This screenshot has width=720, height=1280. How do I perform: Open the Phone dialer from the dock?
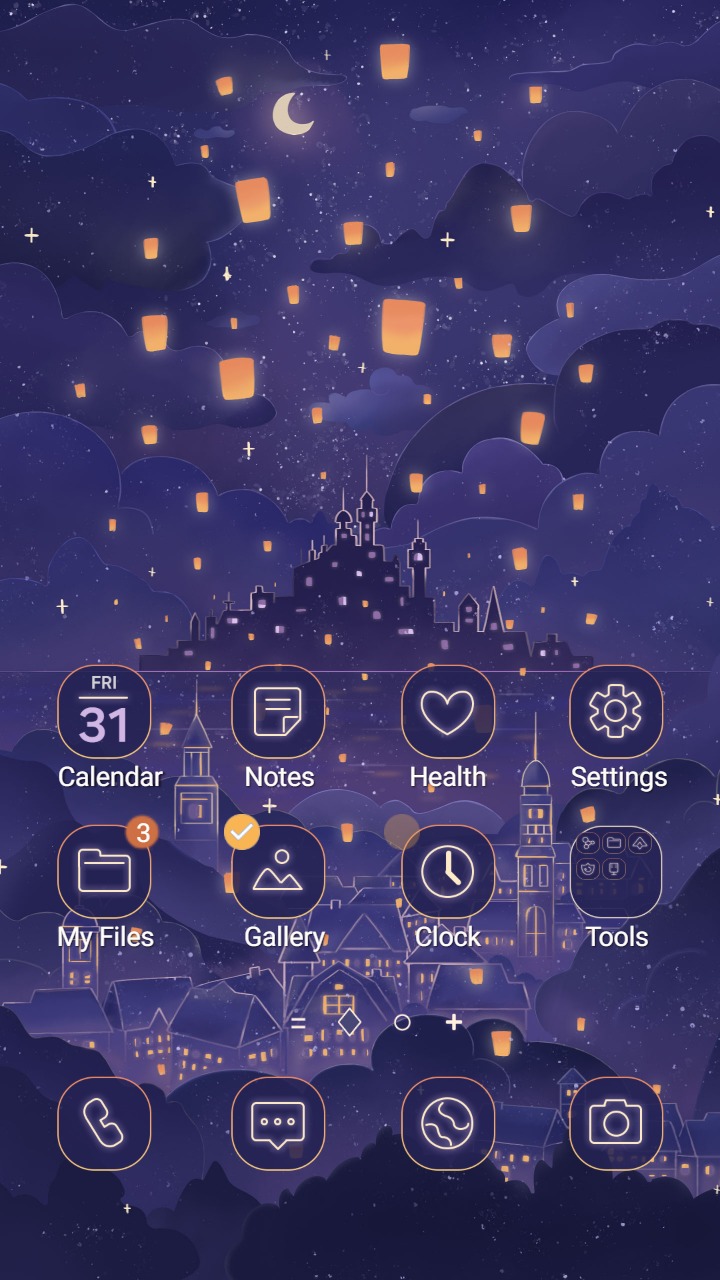[104, 1124]
